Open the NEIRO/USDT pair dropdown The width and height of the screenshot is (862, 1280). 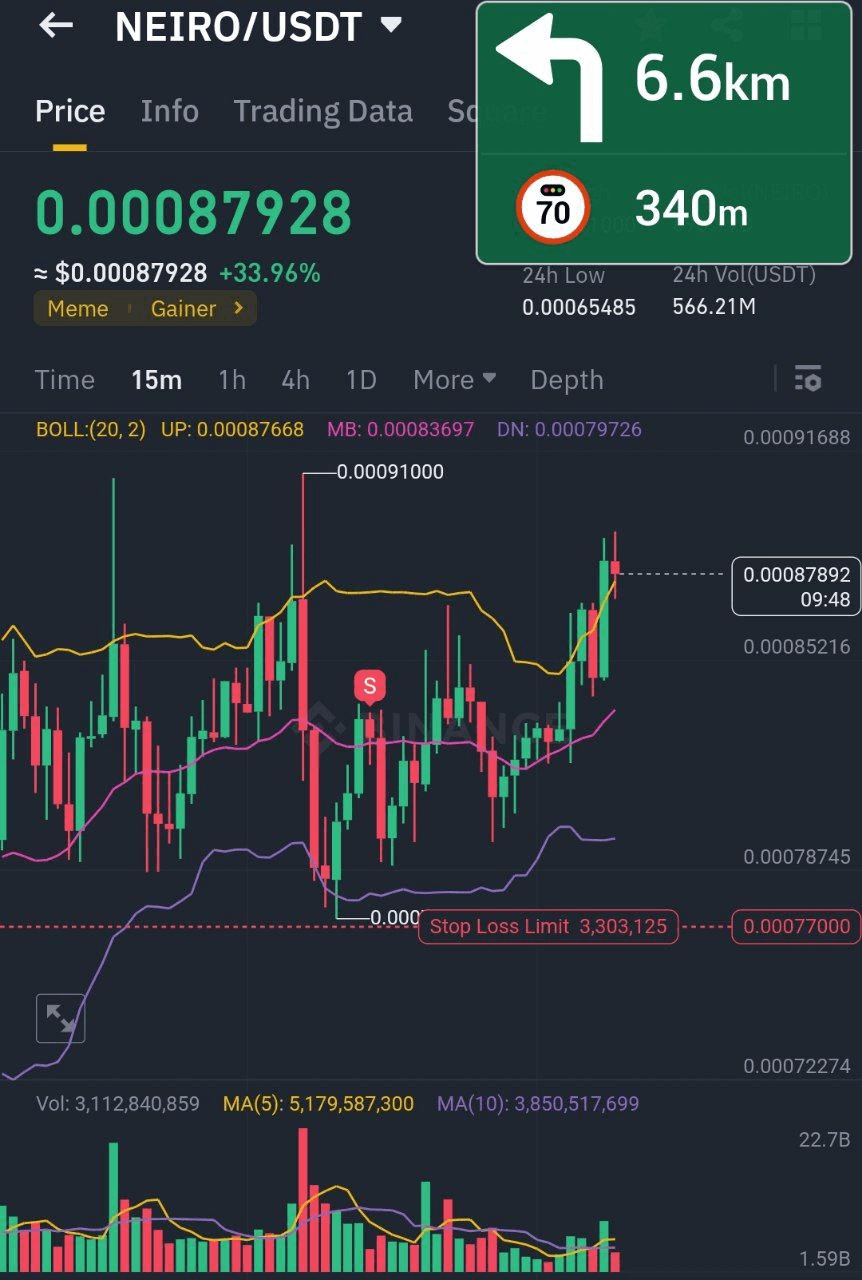[x=391, y=25]
